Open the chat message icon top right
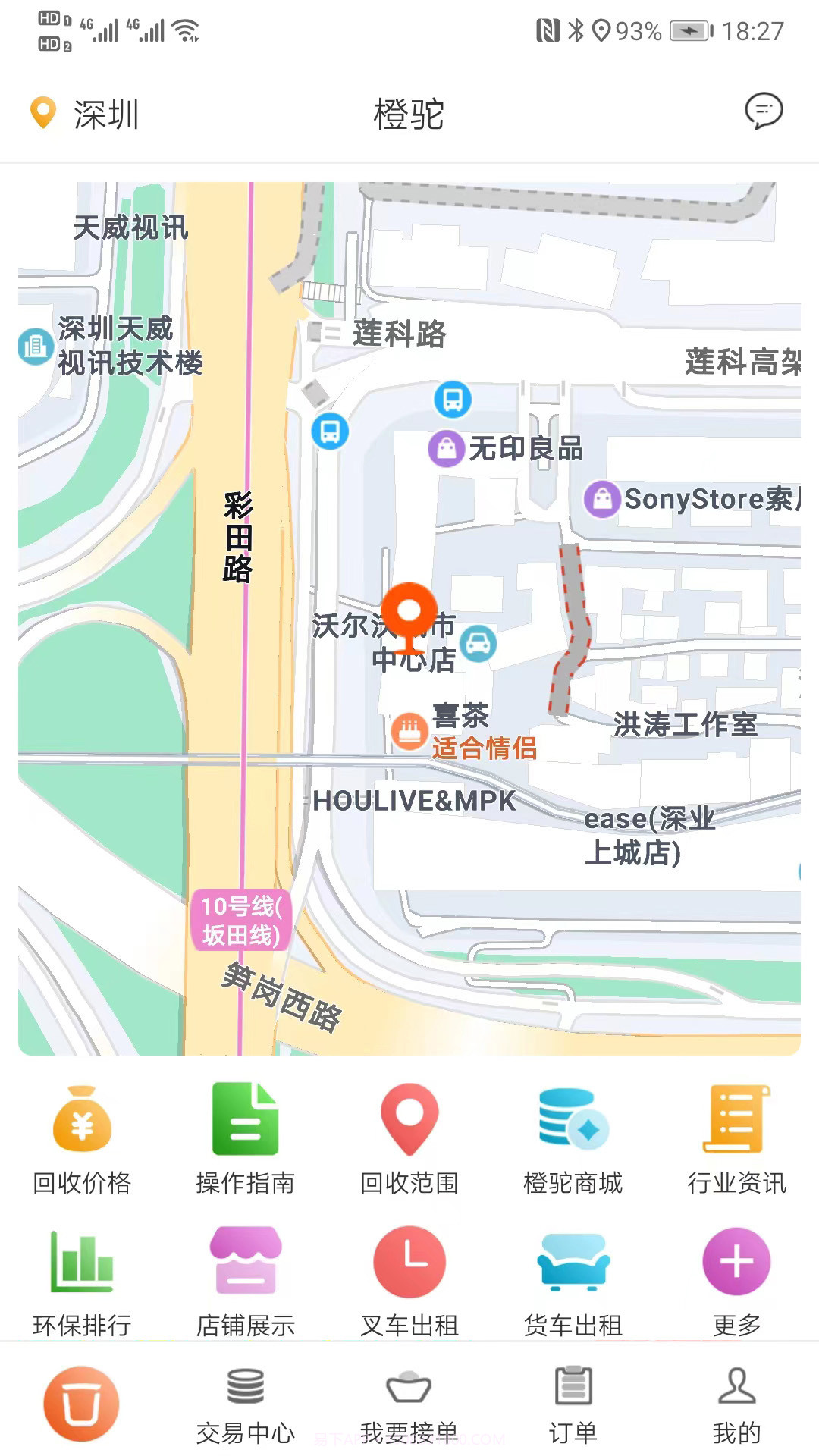The width and height of the screenshot is (819, 1456). (764, 112)
